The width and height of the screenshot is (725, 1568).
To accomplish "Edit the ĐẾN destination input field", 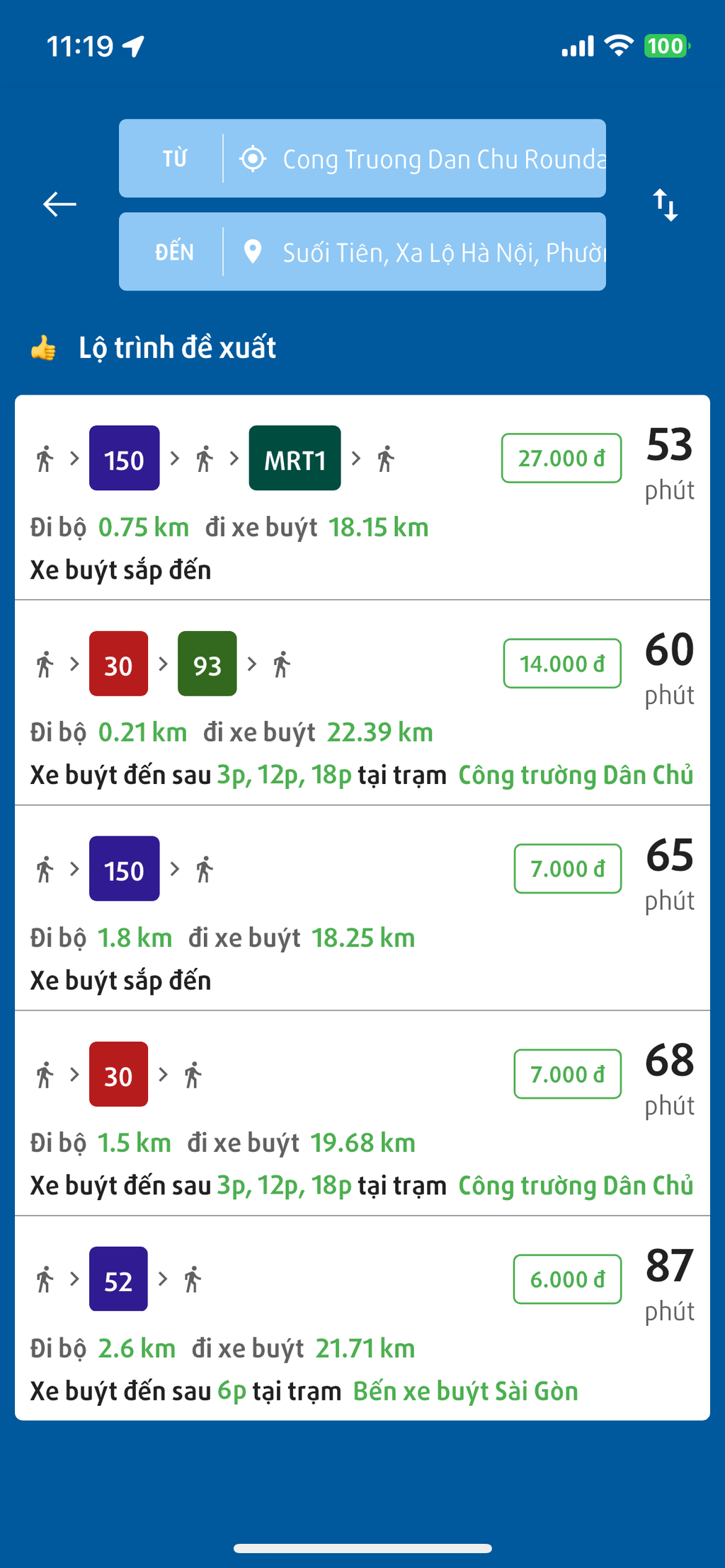I will point(425,251).
